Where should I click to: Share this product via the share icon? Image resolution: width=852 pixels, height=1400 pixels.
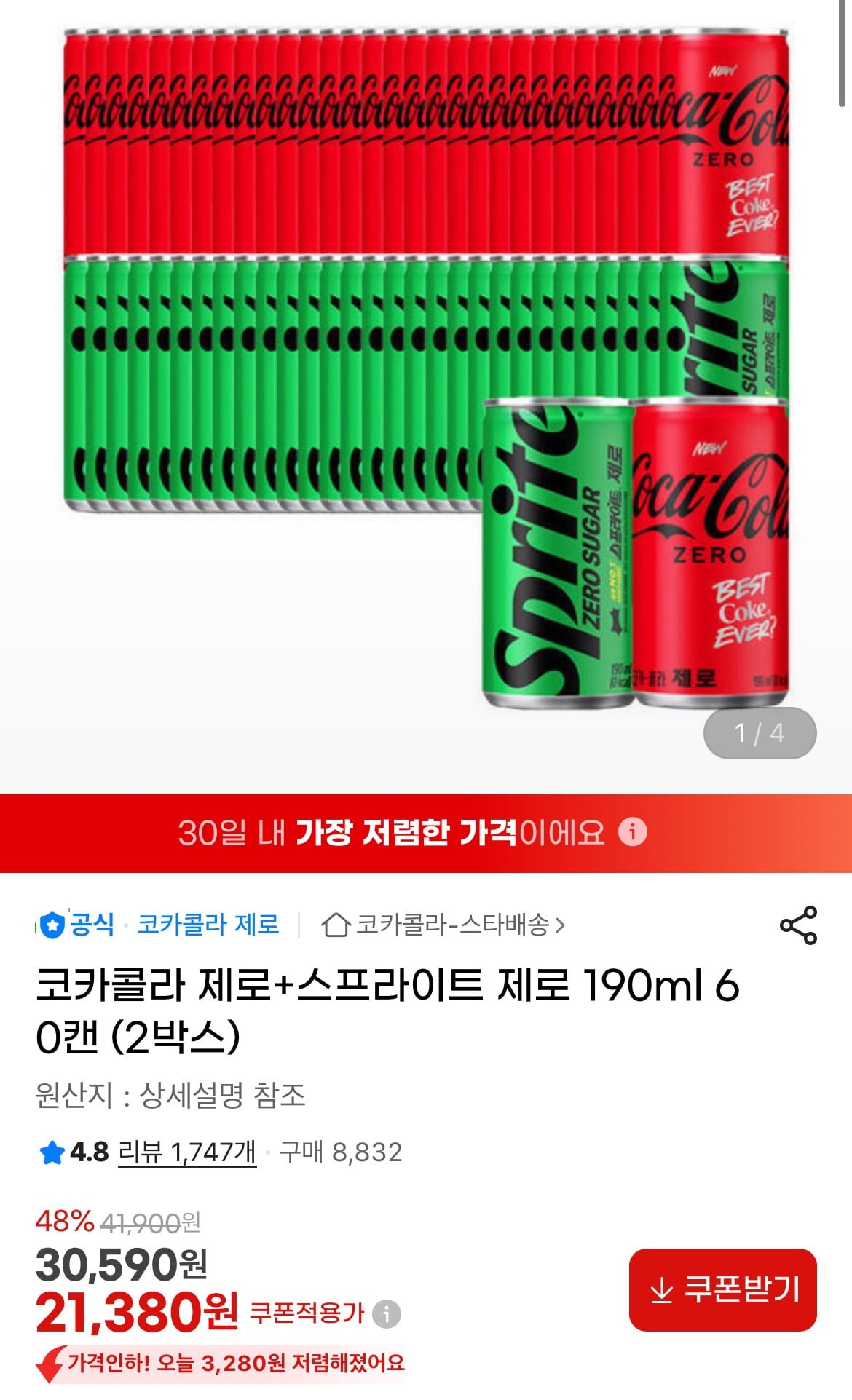click(798, 925)
